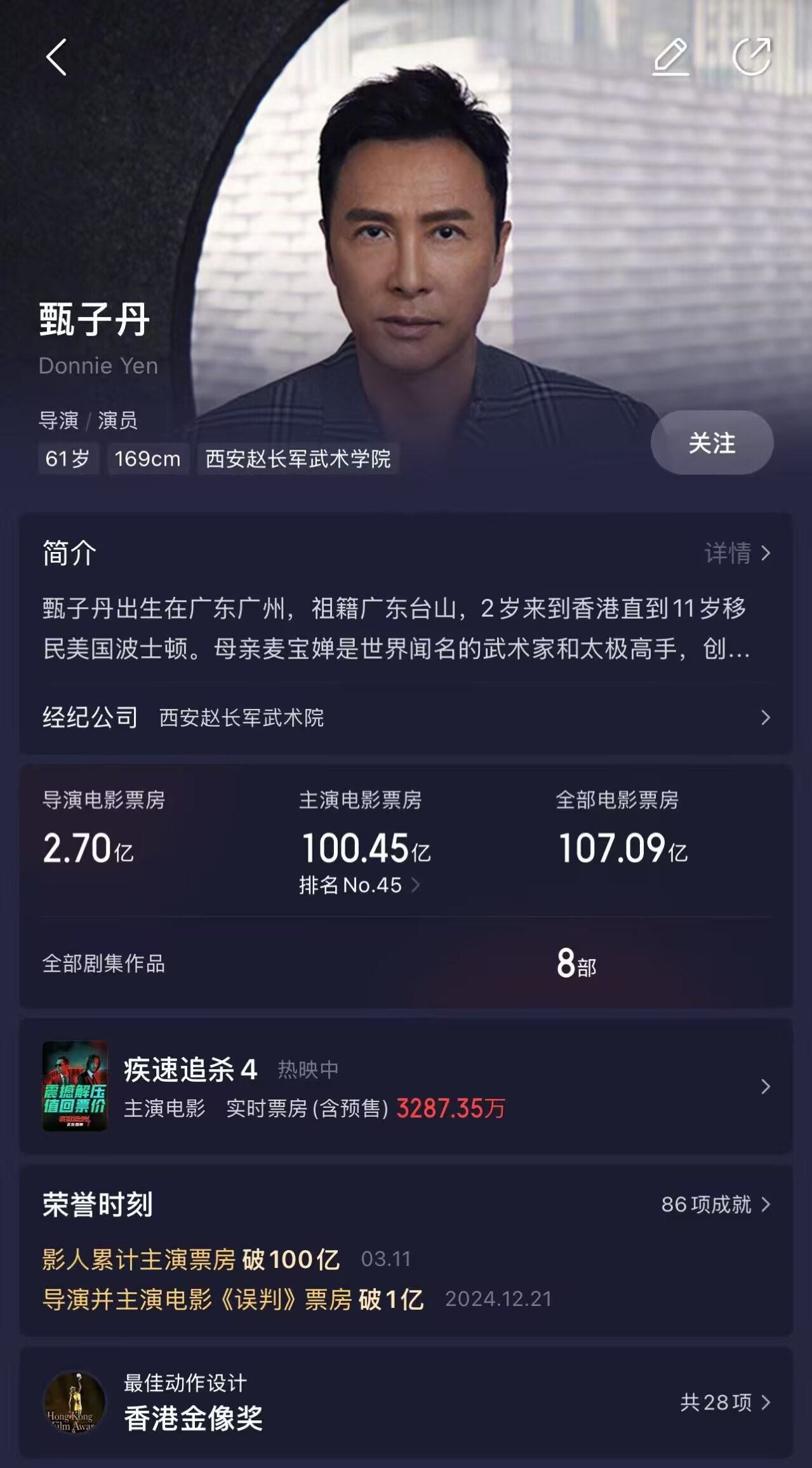View all 86项成就 achievements
This screenshot has height=1468, width=812.
point(715,1204)
